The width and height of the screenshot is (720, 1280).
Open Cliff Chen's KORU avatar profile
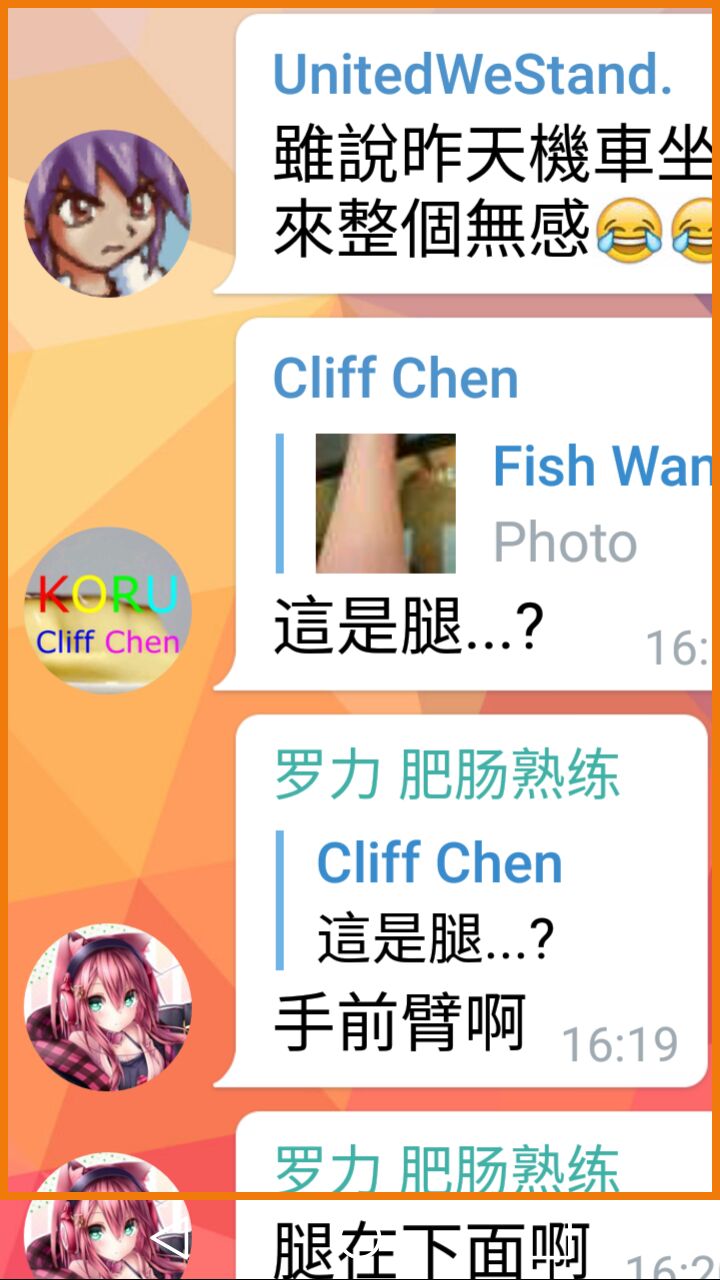tap(107, 610)
